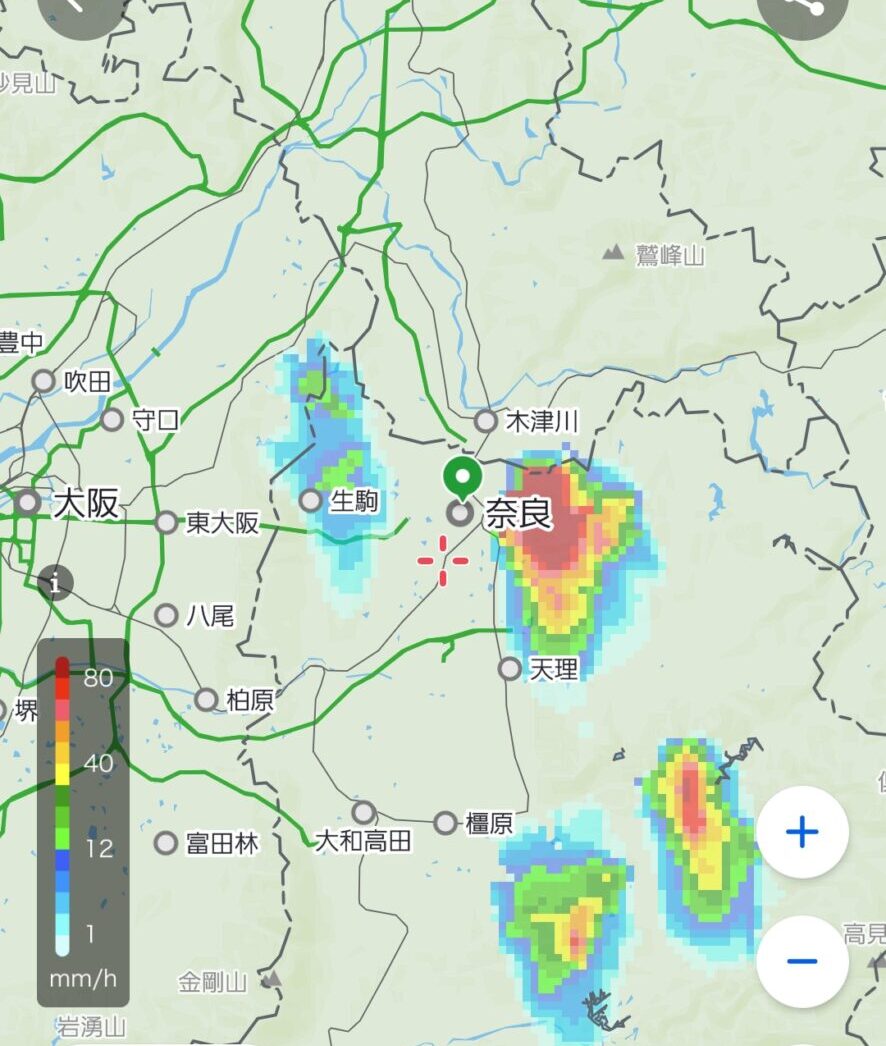Viewport: 886px width, 1046px height.
Task: Tap the green location pin at 奈良
Action: click(461, 478)
